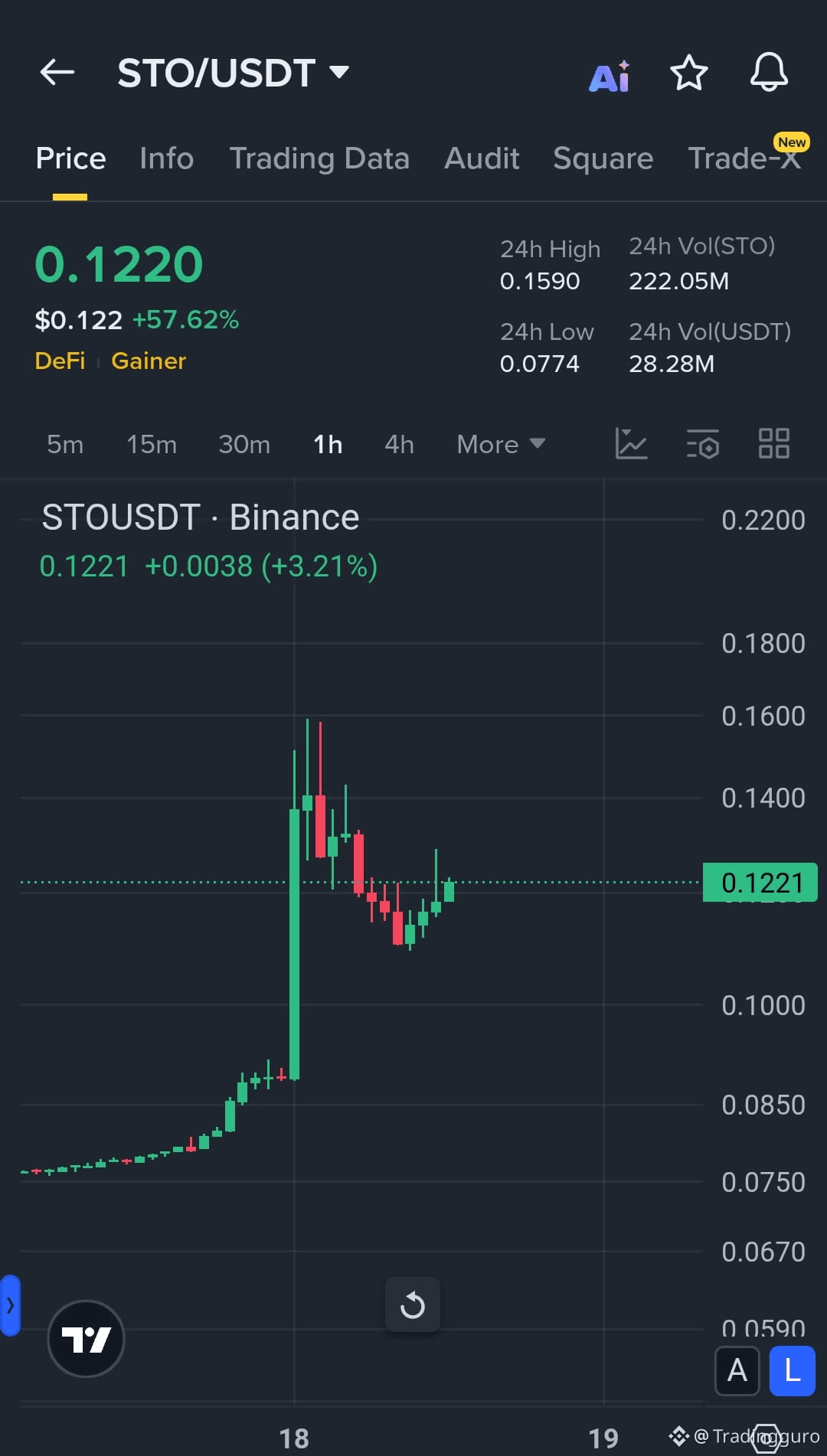The image size is (827, 1456).
Task: Select the 15m chart interval
Action: 152,444
